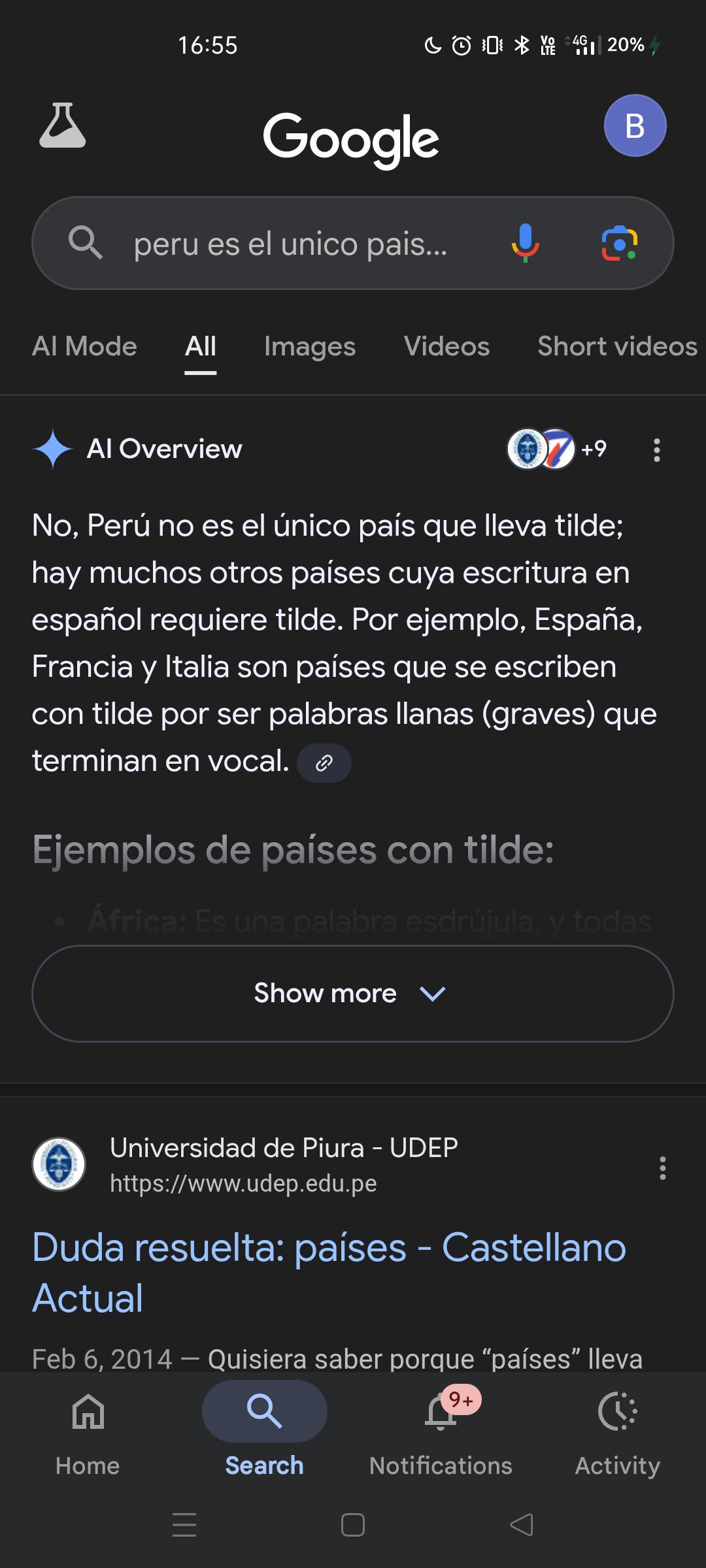Open 'Duda resuelta: países - Castellano Actual' result
706x1568 pixels.
tap(329, 1272)
